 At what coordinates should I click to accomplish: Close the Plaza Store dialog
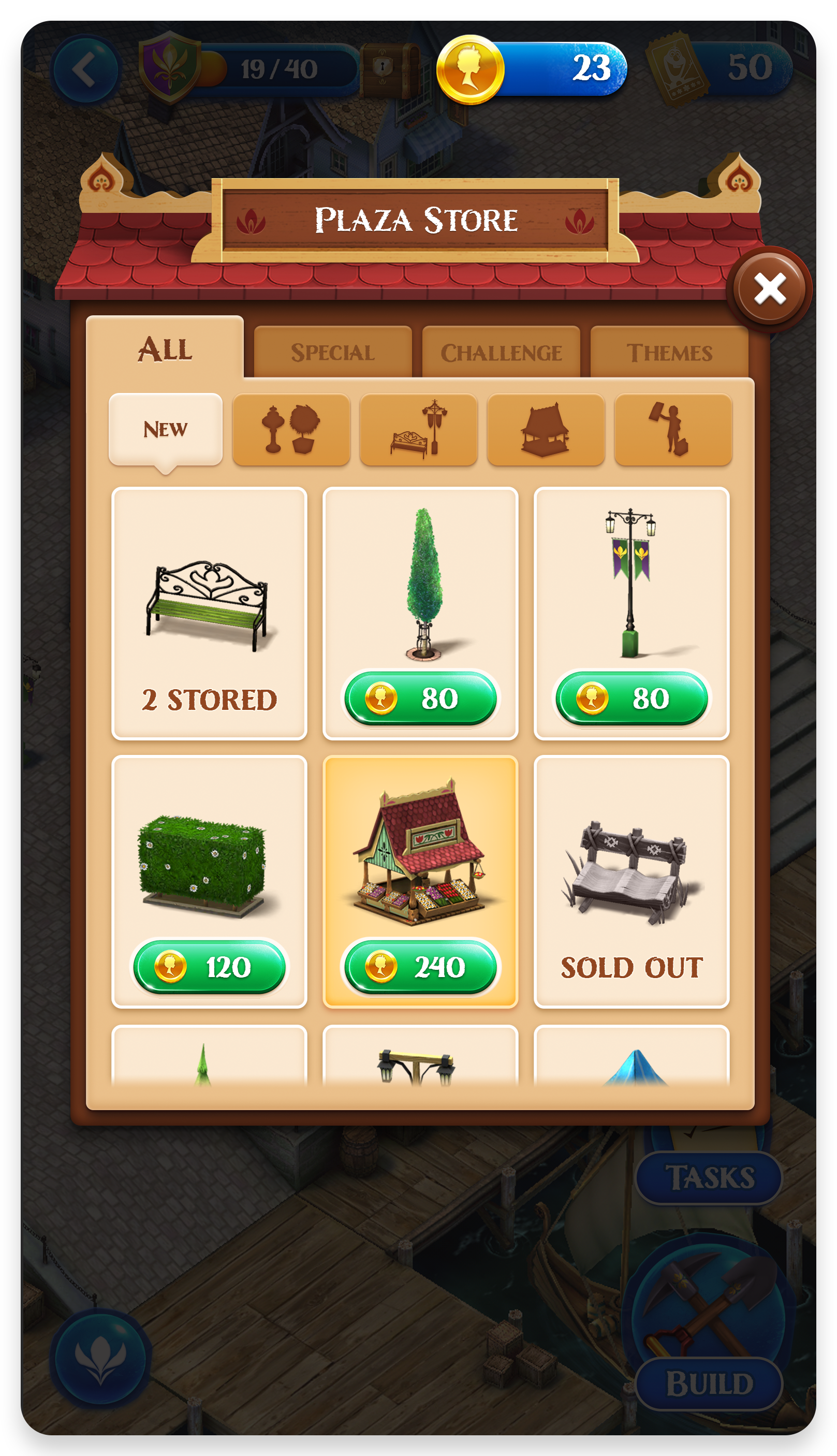(769, 289)
